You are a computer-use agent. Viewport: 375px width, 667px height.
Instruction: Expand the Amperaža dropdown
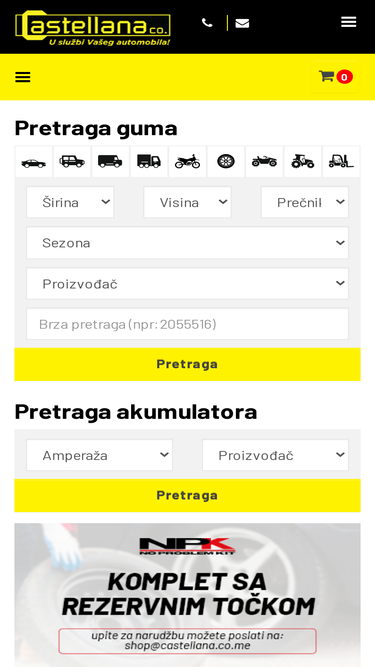click(99, 455)
